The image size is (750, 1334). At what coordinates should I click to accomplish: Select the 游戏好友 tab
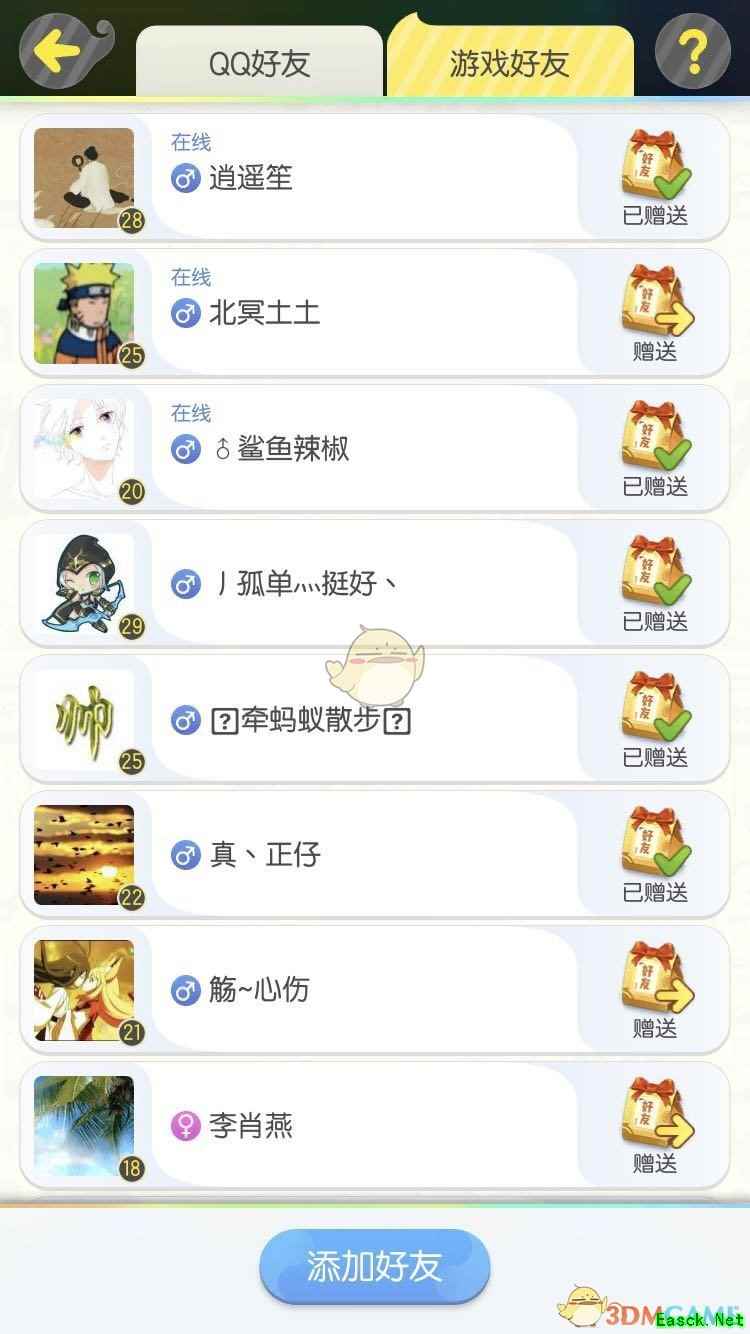(509, 63)
